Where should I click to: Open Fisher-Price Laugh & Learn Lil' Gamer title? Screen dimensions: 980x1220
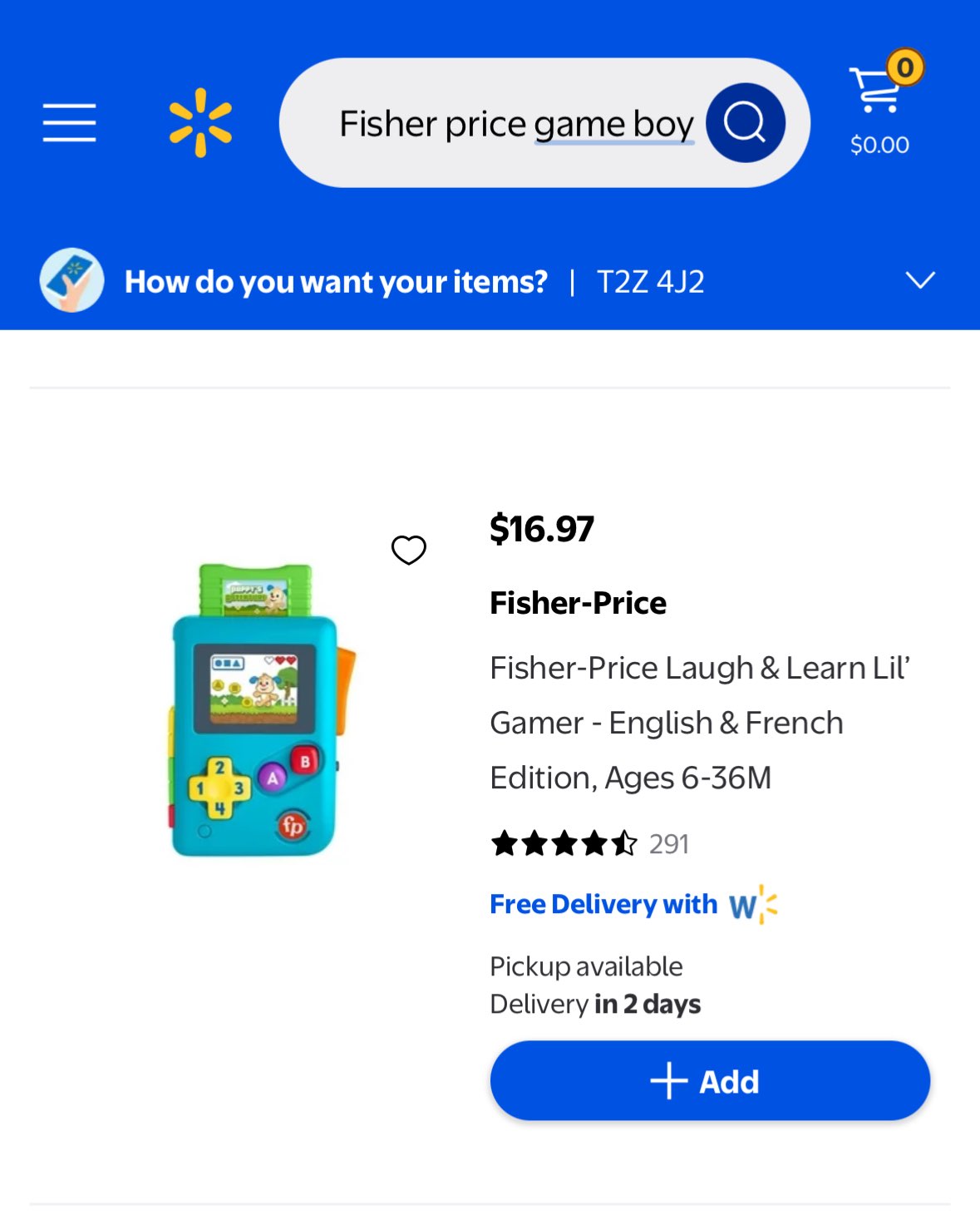[700, 722]
